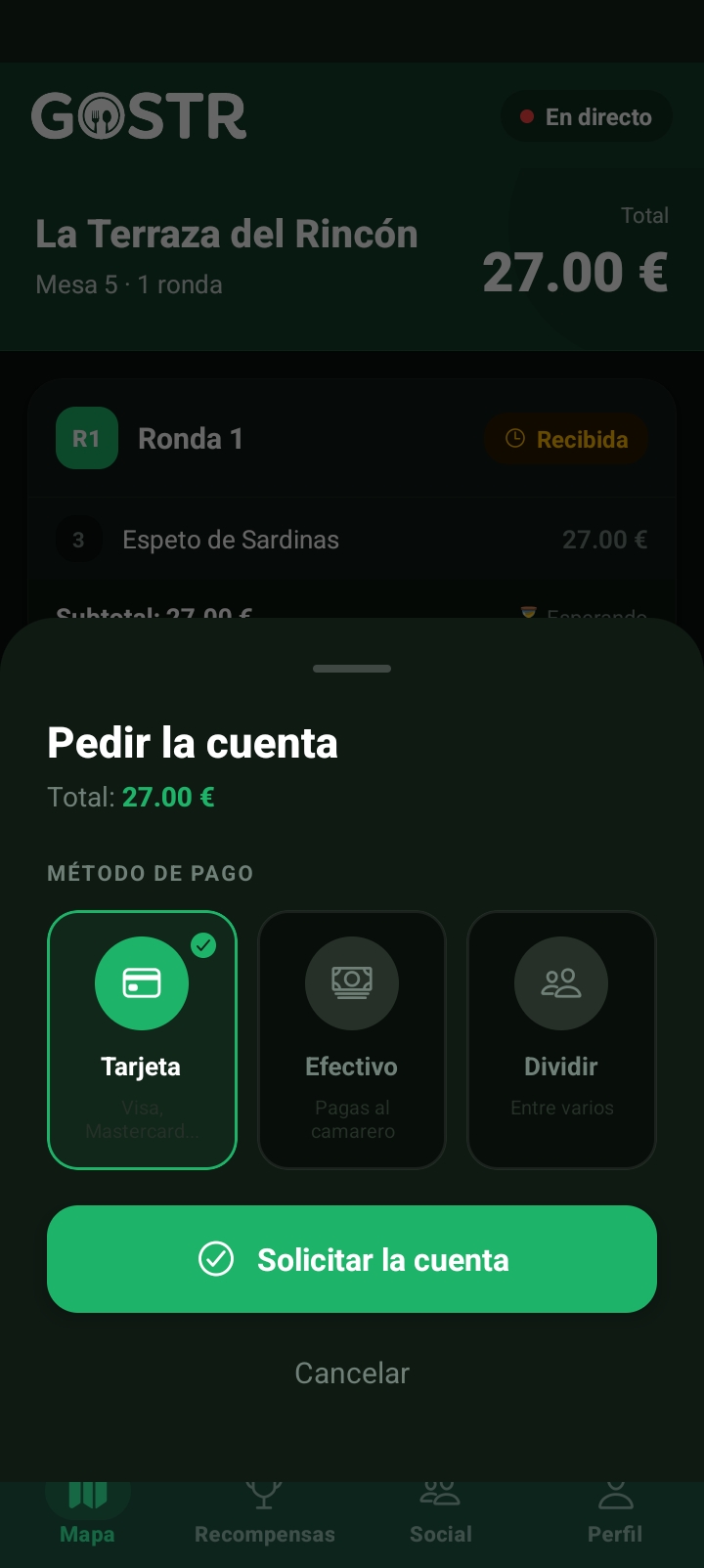Tap the R1 badge to expand the round
The height and width of the screenshot is (1568, 704).
(x=86, y=438)
